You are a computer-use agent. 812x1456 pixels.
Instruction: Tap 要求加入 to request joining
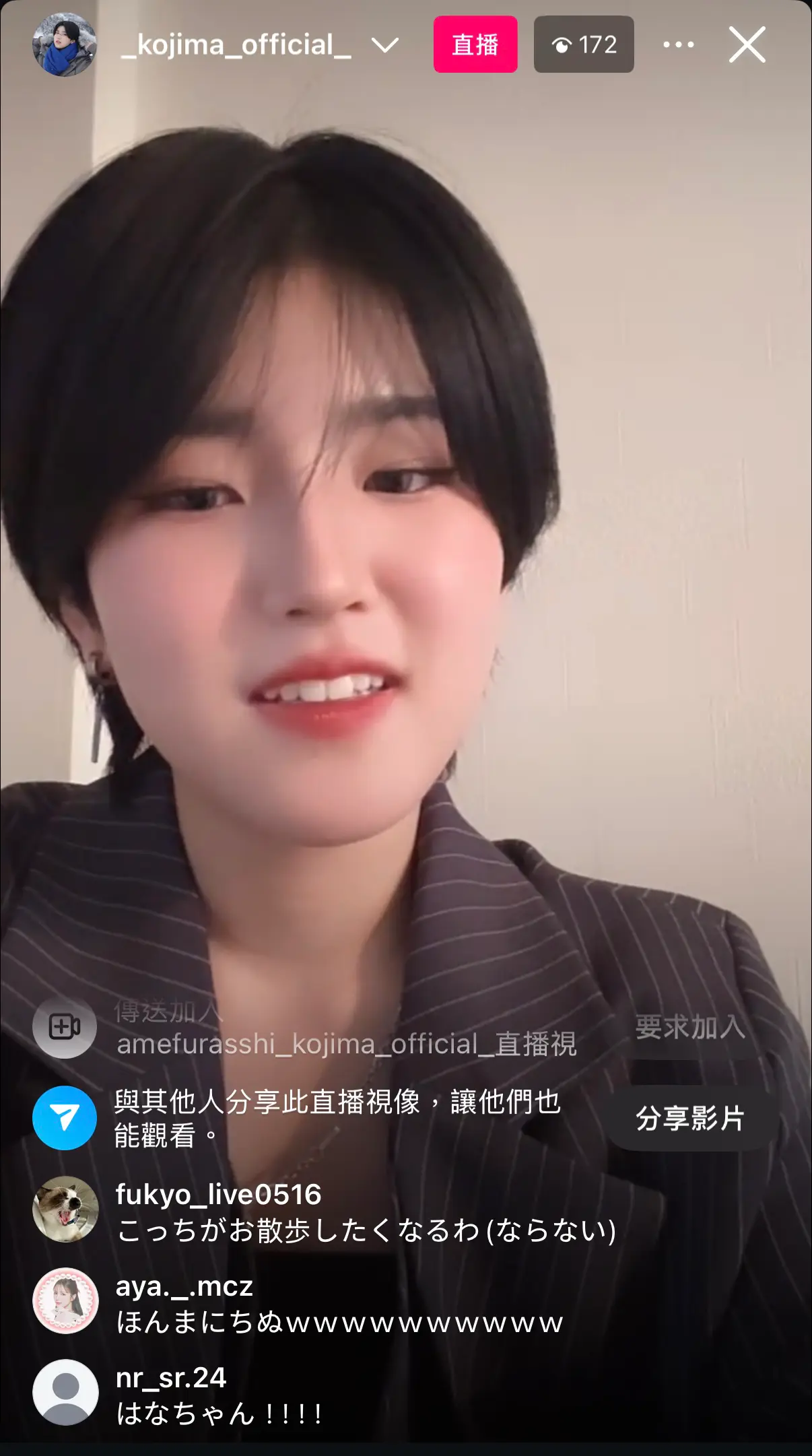click(x=691, y=1027)
